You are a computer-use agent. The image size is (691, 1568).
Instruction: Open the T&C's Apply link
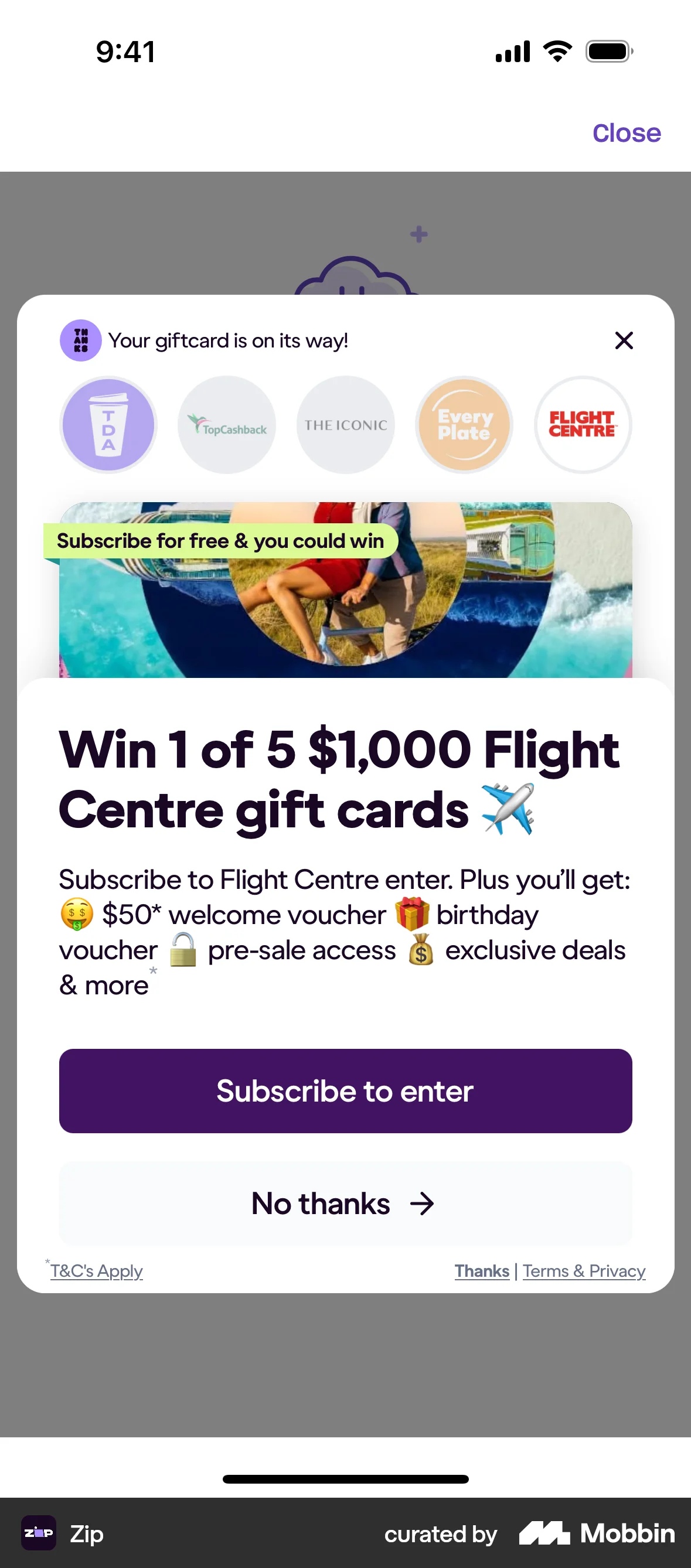coord(96,1270)
